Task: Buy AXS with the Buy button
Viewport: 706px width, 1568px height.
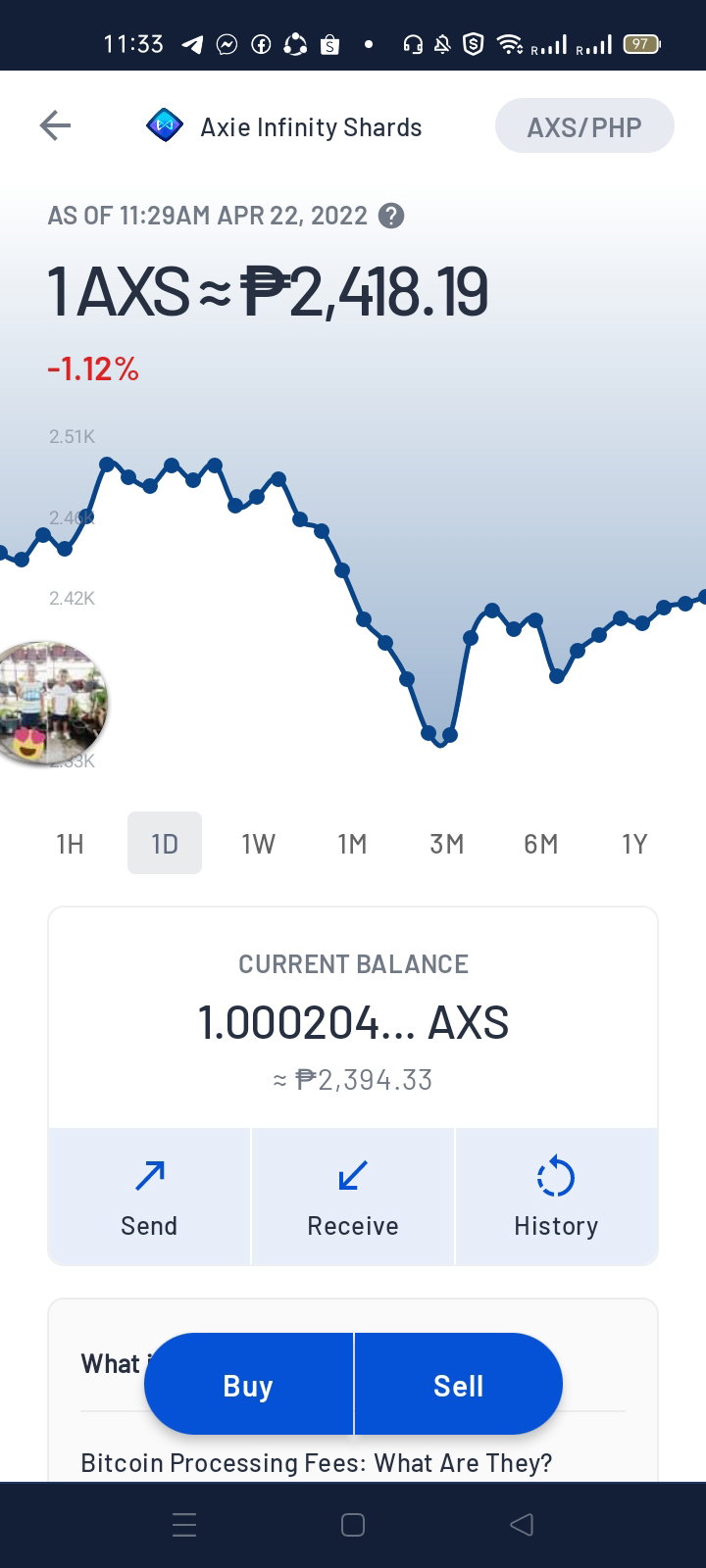Action: (x=249, y=1385)
